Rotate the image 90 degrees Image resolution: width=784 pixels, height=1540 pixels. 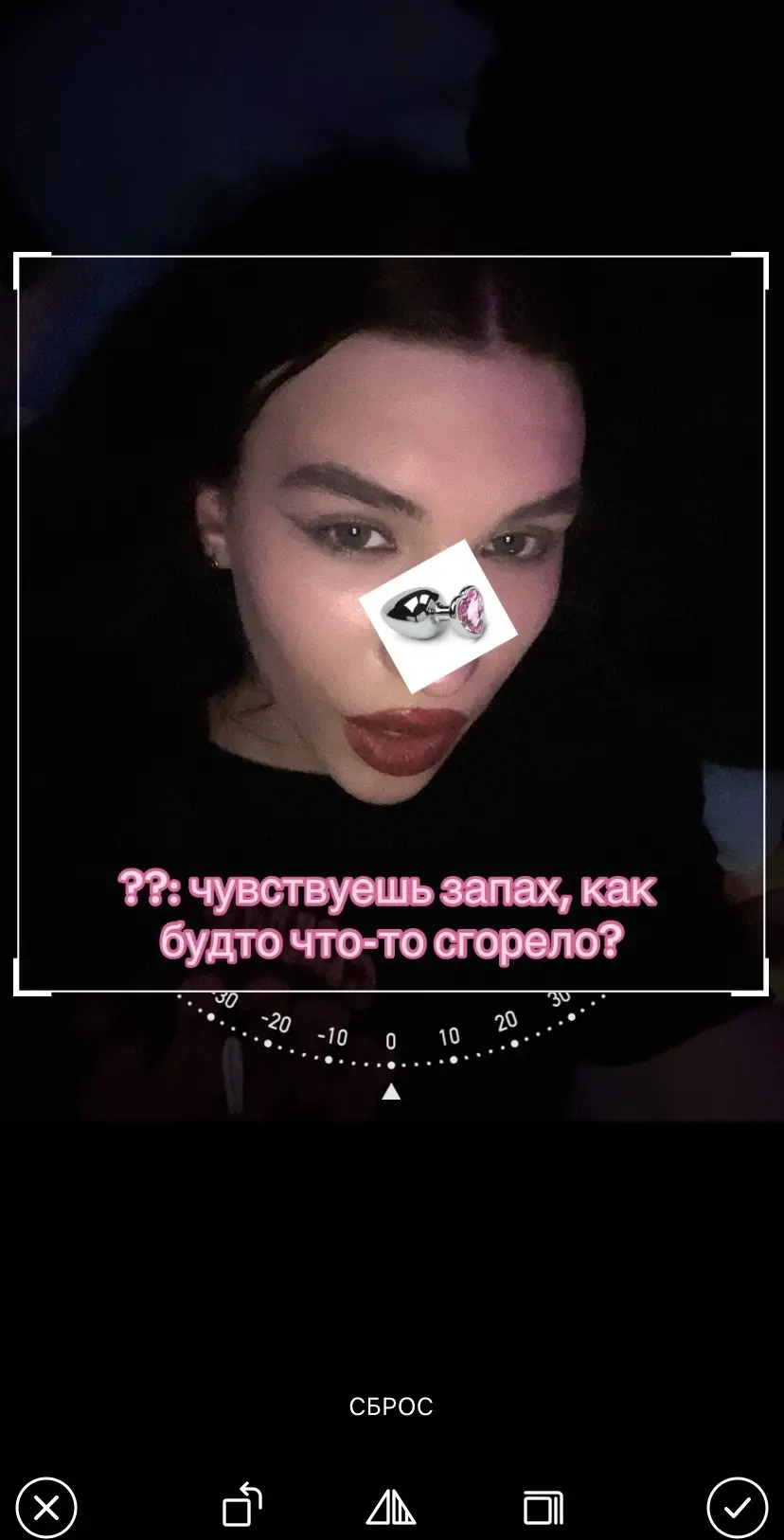242,1505
